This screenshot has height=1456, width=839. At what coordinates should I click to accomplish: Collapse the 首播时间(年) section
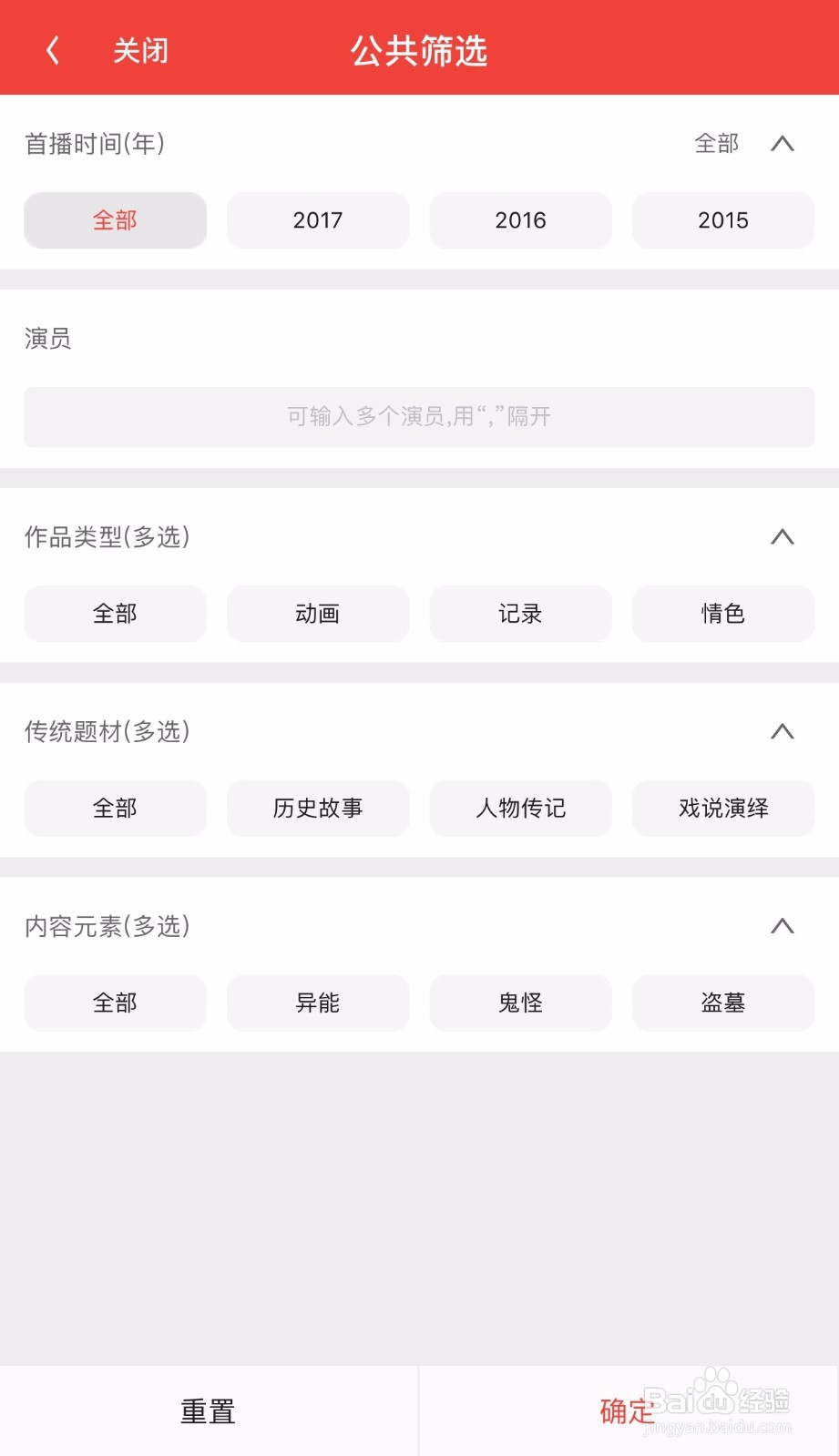782,144
